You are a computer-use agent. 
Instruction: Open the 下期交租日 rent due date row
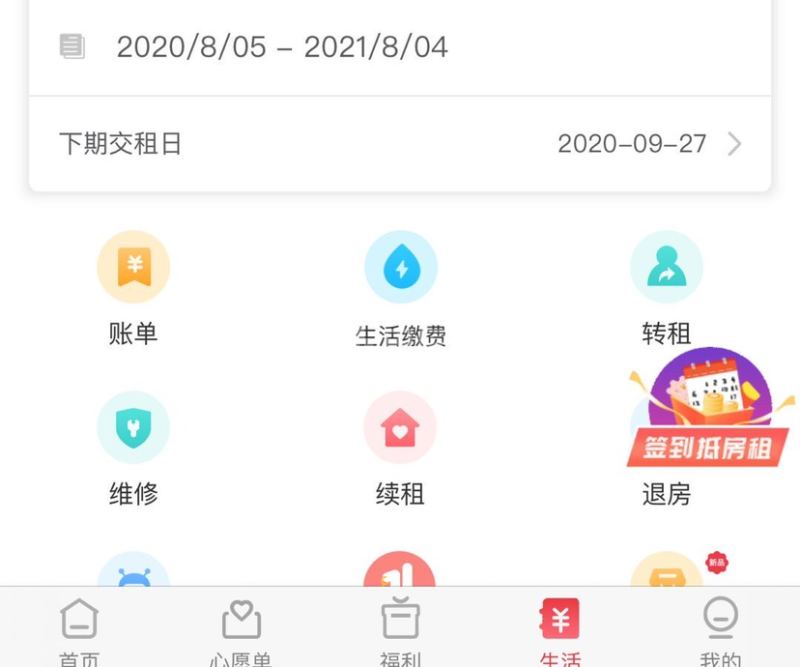[400, 144]
